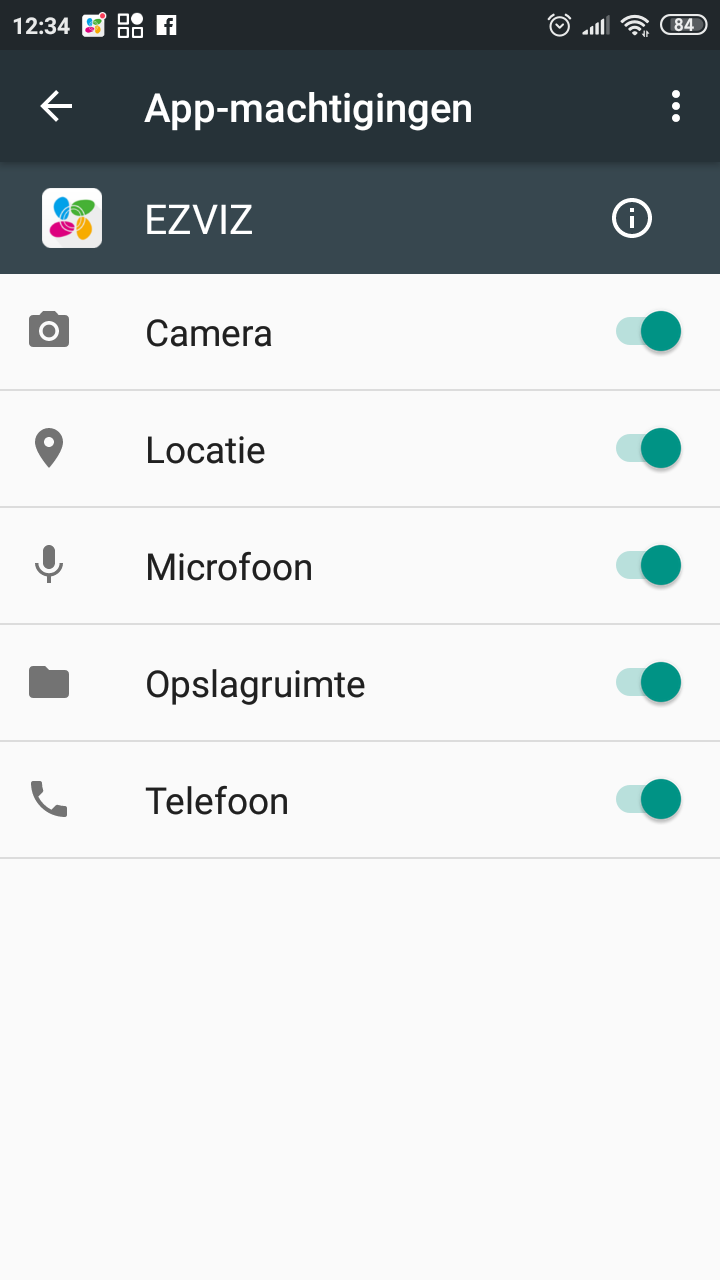Open the three-dot overflow menu

[676, 106]
